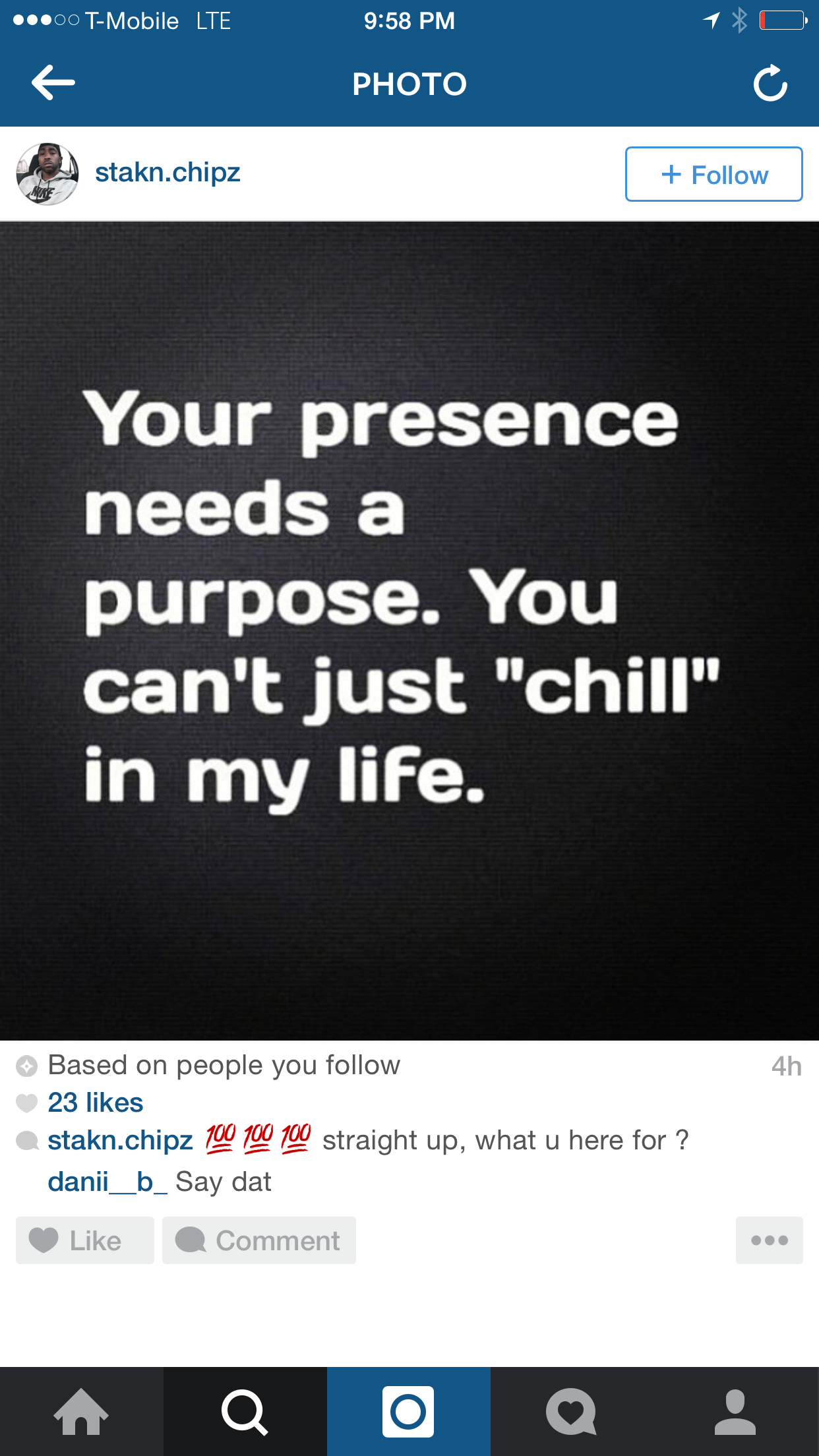
Task: Comment on this post
Action: point(259,1240)
